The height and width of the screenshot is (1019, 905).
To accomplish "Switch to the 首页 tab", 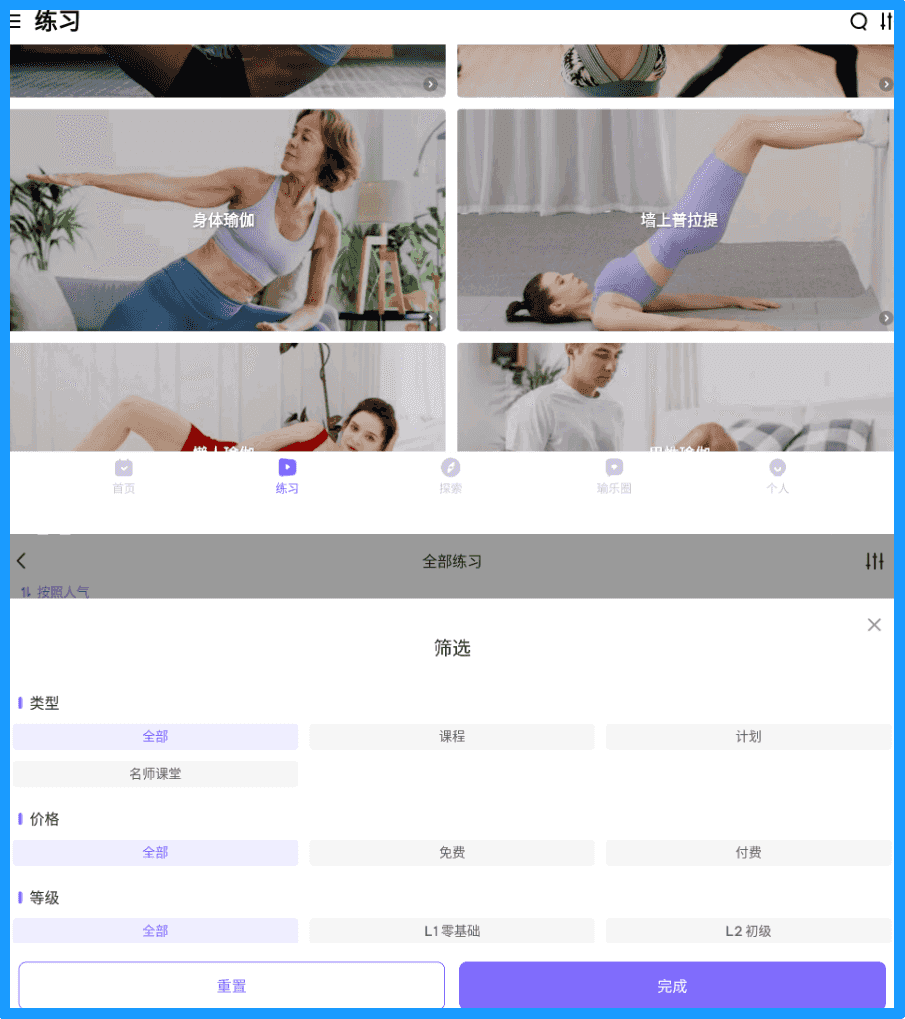I will click(x=124, y=476).
